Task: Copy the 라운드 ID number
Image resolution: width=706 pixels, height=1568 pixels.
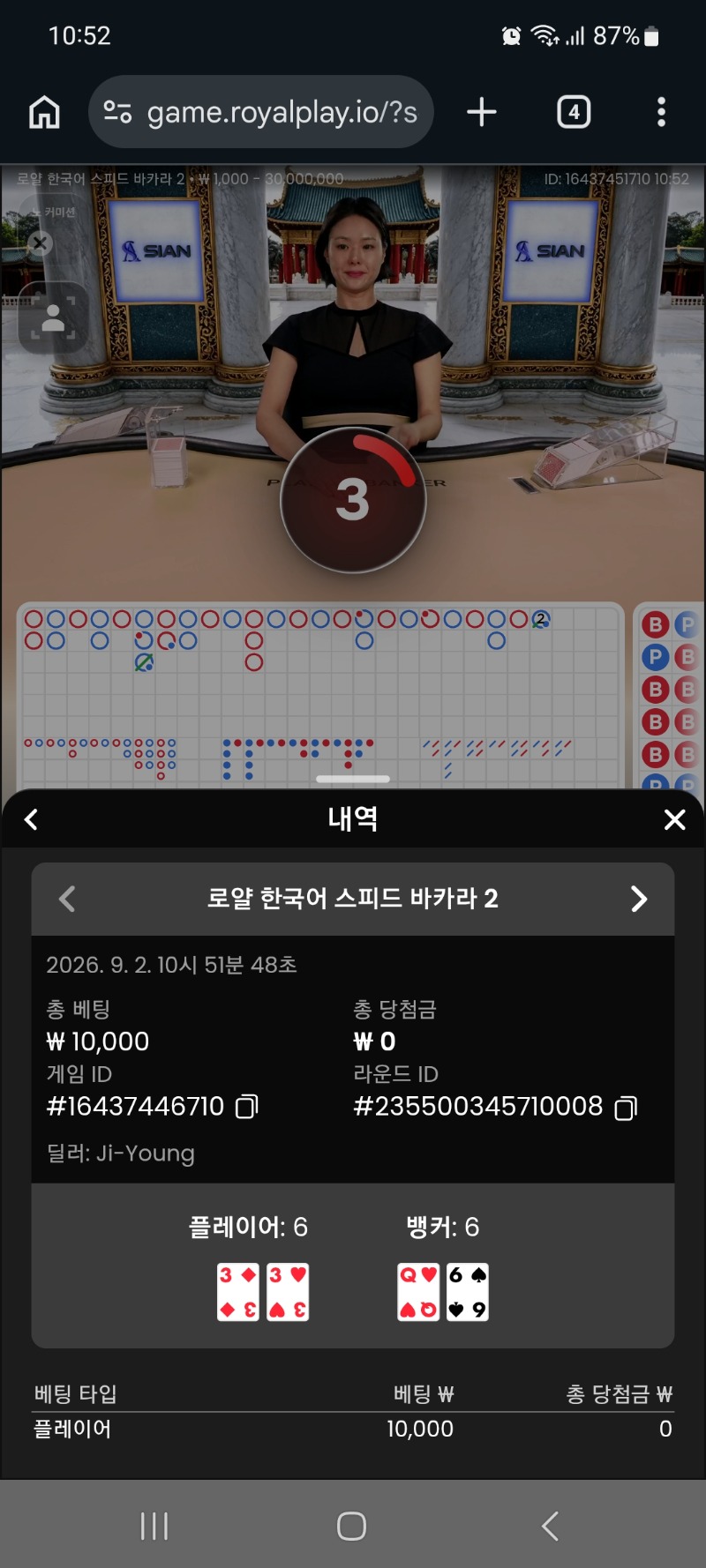Action: point(625,1107)
